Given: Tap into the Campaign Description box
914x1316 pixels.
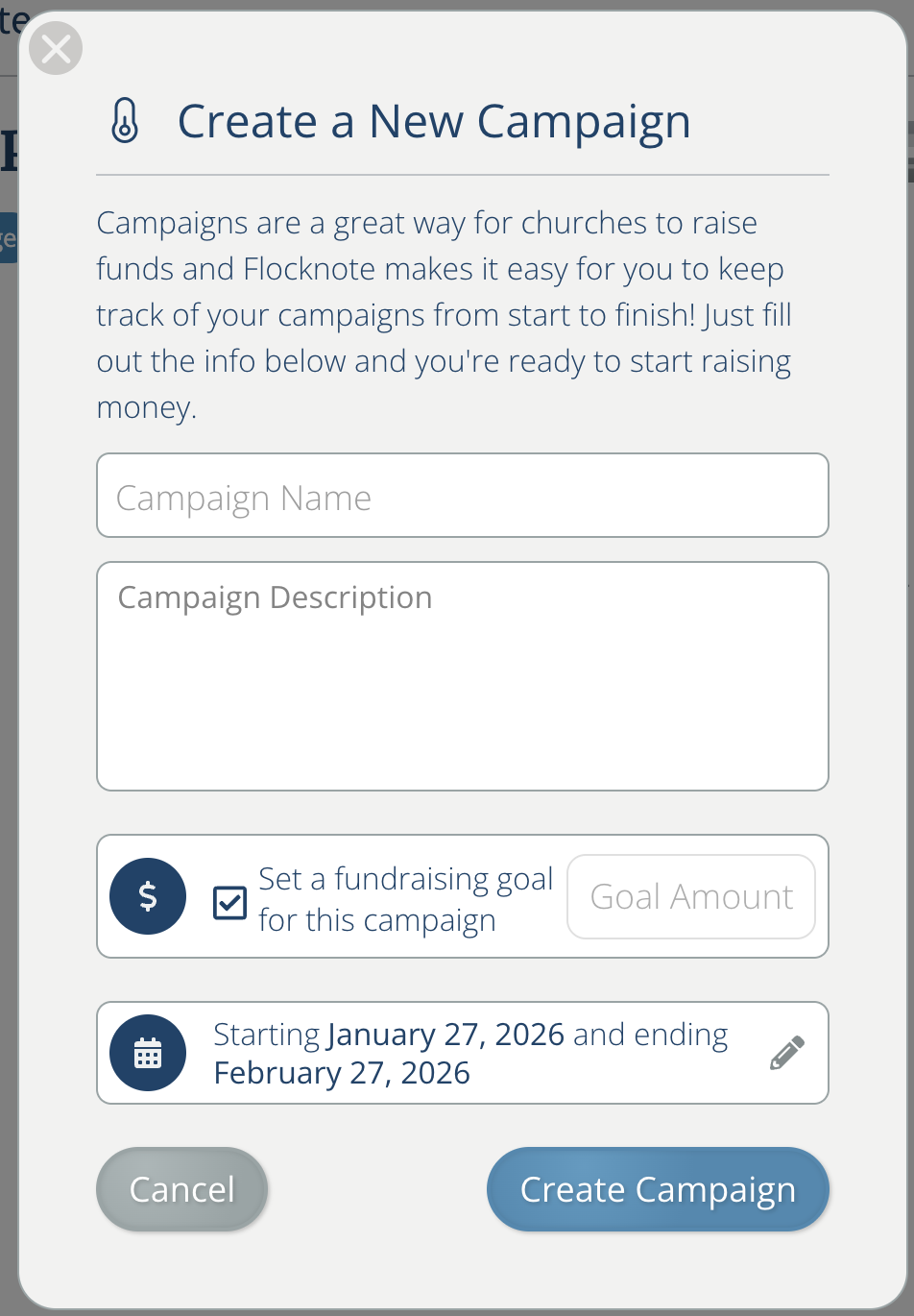Looking at the screenshot, I should pyautogui.click(x=462, y=675).
